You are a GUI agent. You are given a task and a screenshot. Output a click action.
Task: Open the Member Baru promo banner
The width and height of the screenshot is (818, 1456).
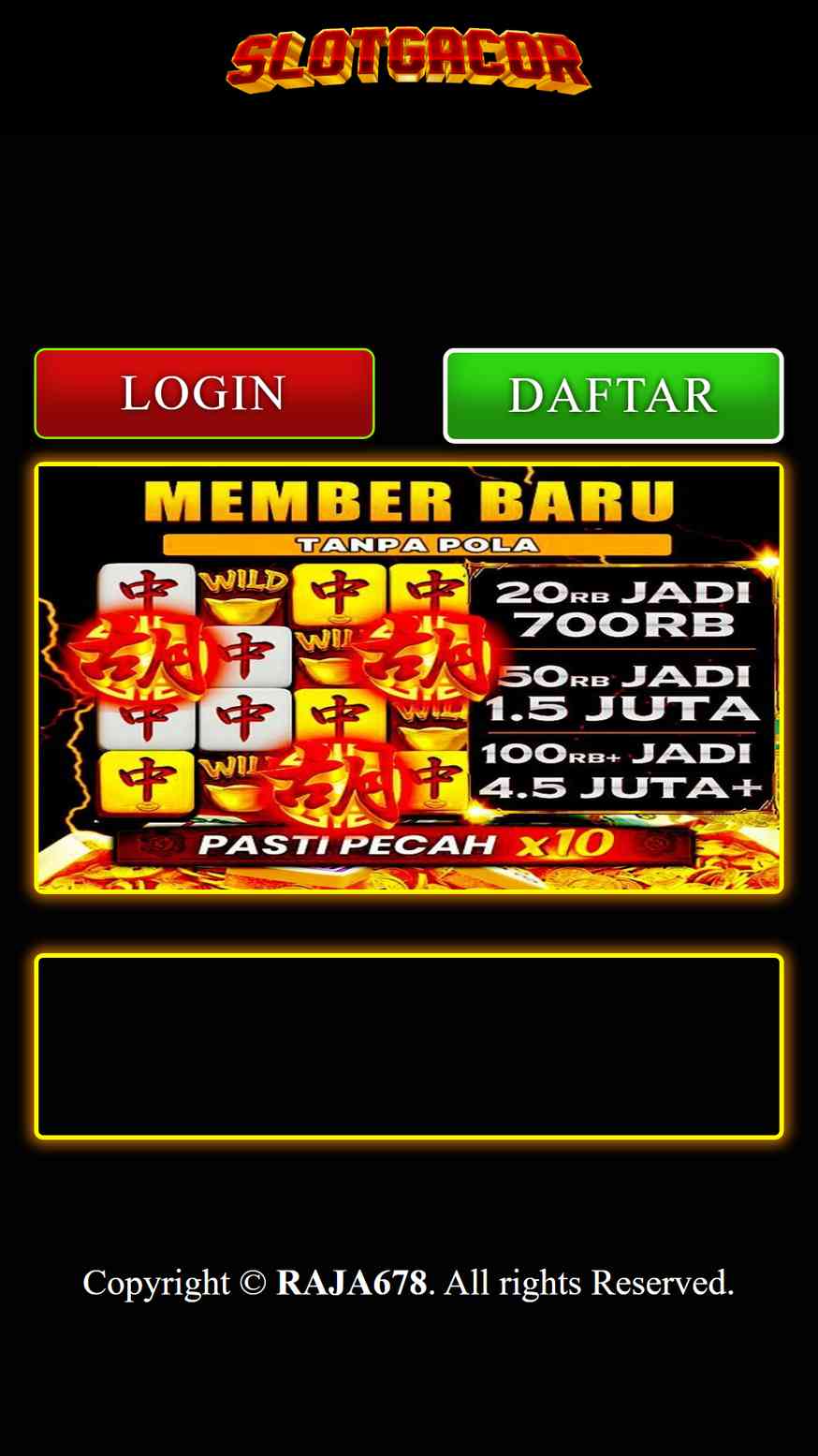pos(409,678)
